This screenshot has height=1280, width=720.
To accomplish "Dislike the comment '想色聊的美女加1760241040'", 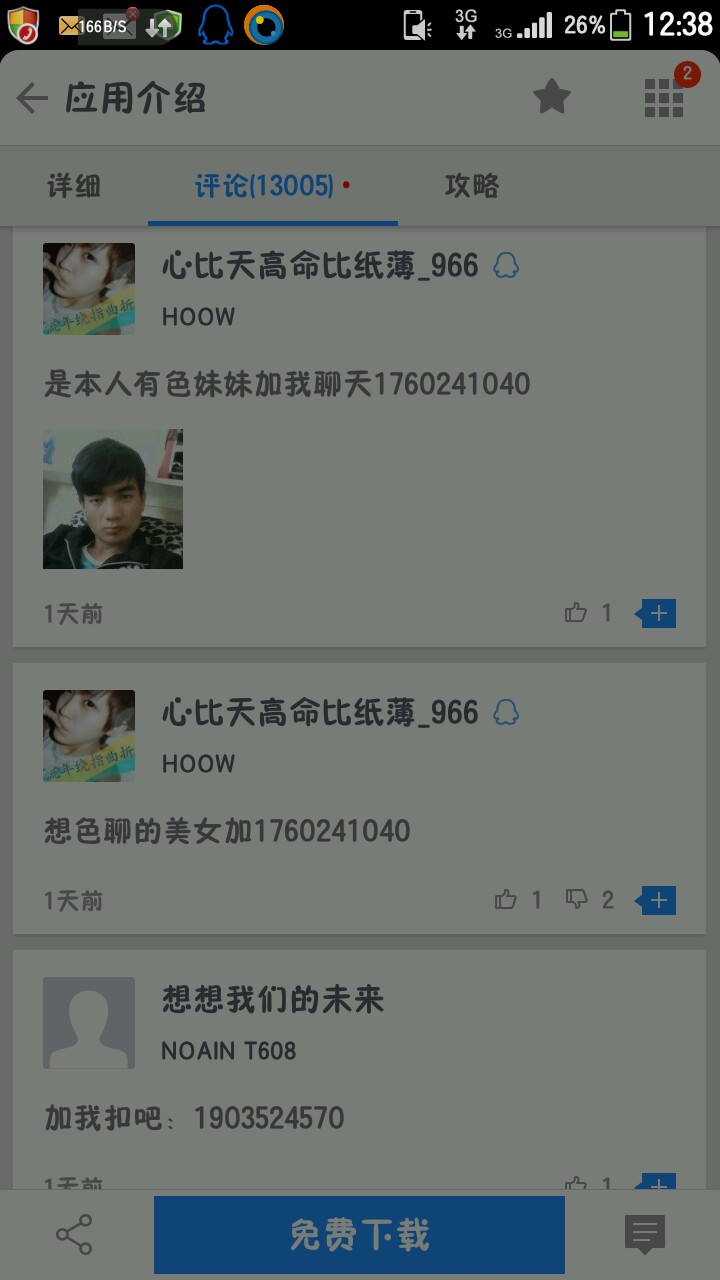I will (577, 900).
